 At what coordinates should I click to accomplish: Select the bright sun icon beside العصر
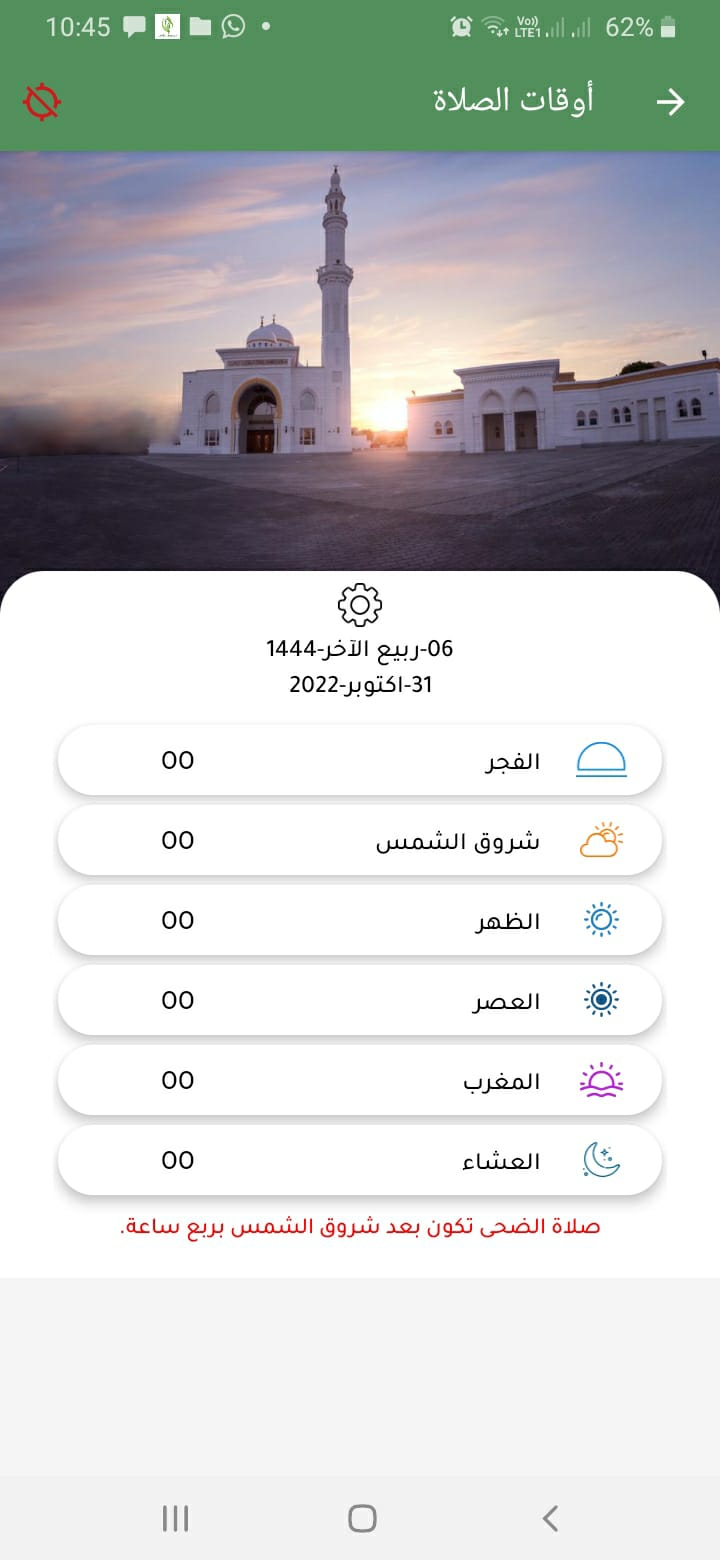[x=602, y=1000]
